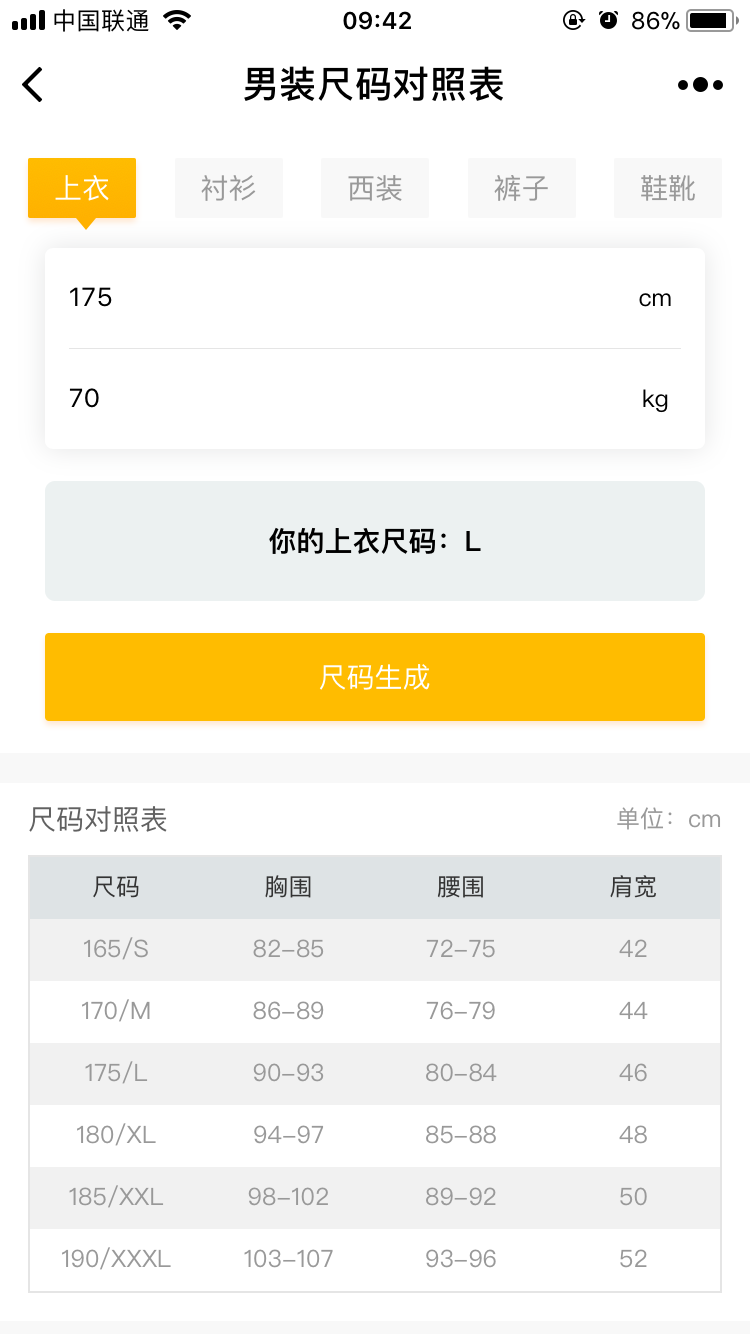Edit the height field showing 175 cm
This screenshot has width=750, height=1334.
pos(375,298)
